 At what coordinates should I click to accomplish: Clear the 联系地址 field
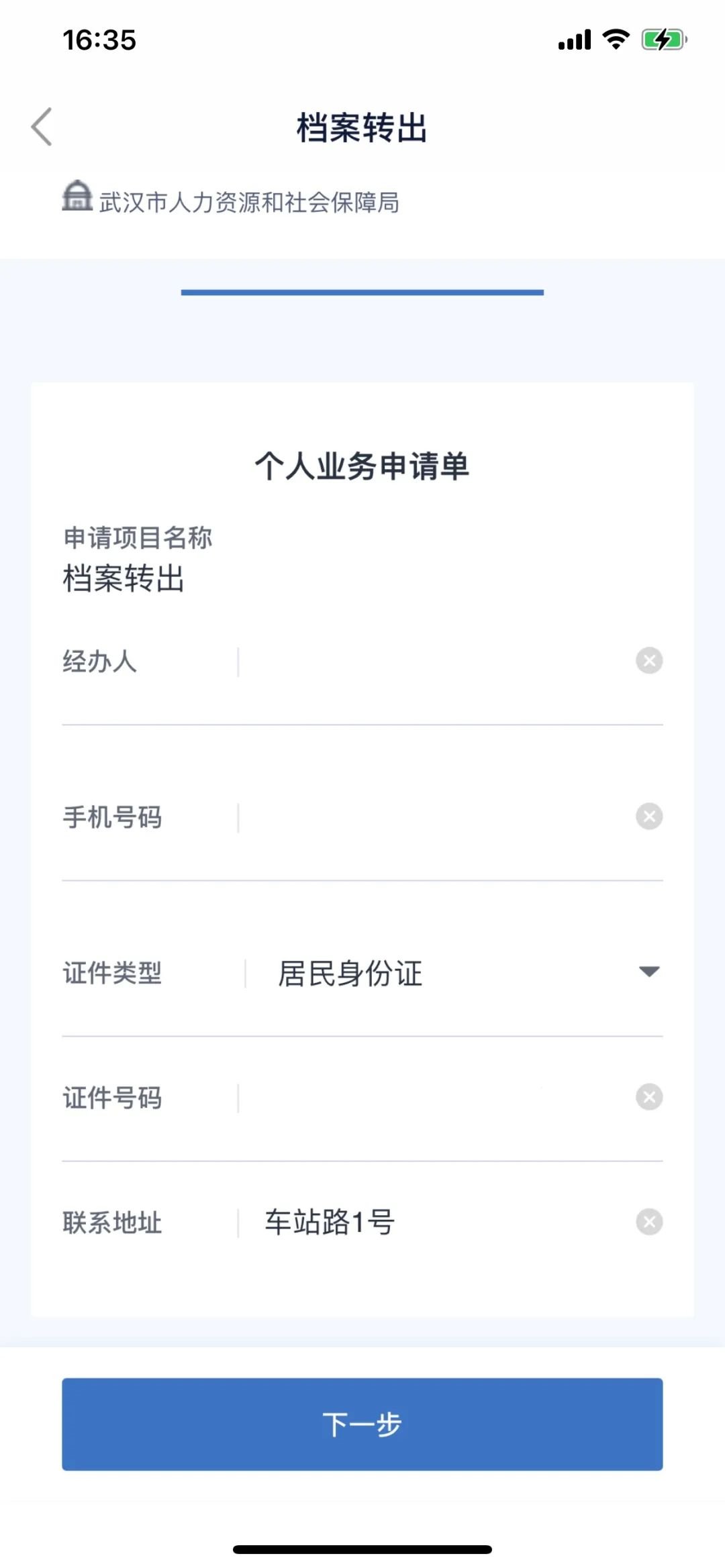point(649,1222)
